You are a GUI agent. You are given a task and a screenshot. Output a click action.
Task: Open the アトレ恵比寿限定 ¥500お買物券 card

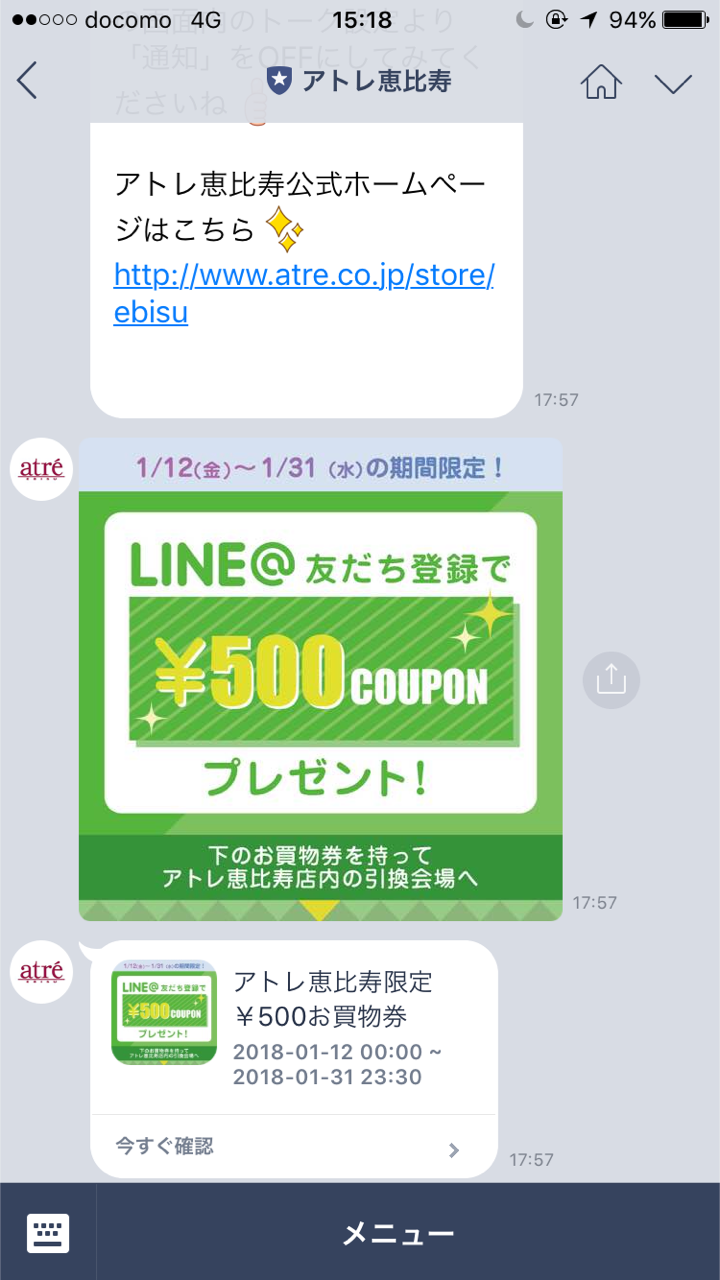tap(294, 1026)
